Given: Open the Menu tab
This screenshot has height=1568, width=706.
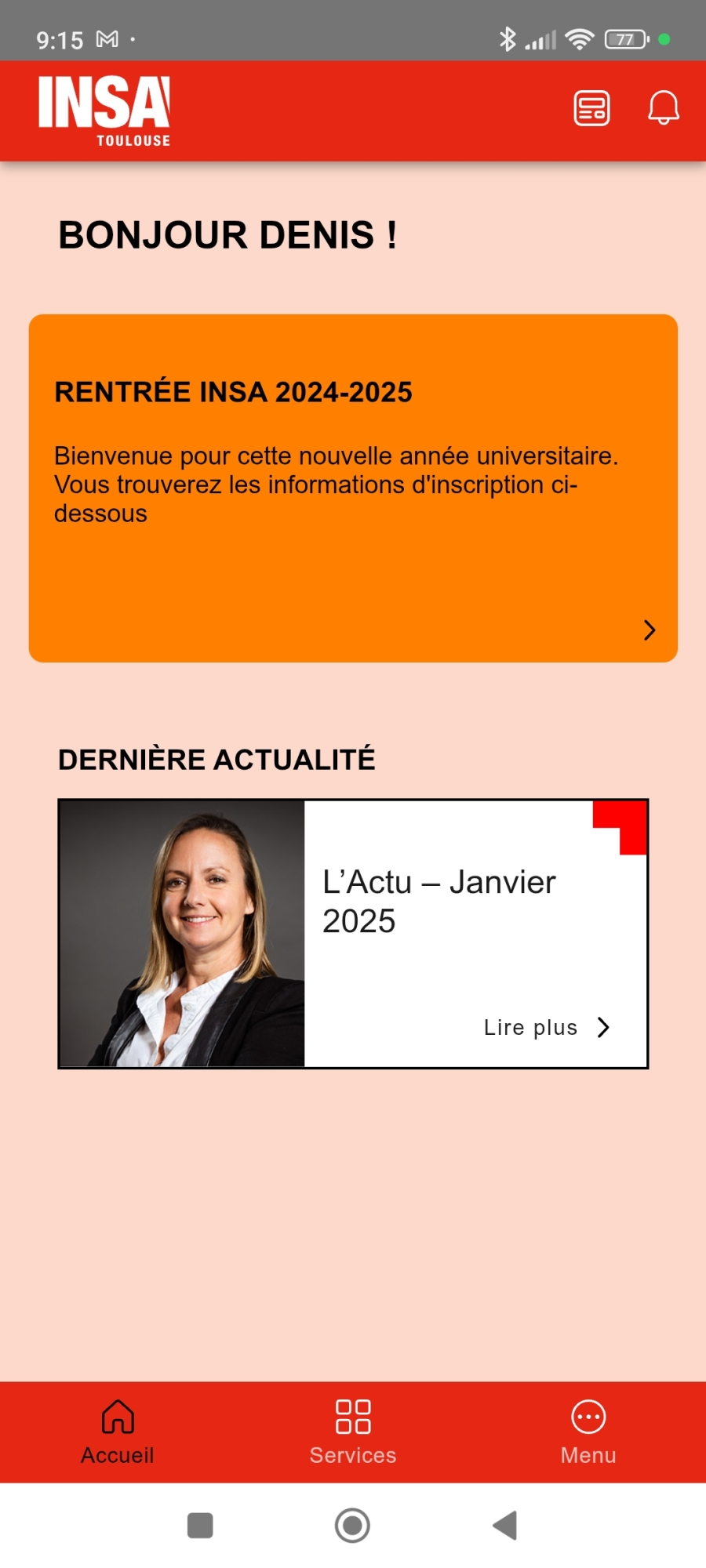Looking at the screenshot, I should 588,1432.
